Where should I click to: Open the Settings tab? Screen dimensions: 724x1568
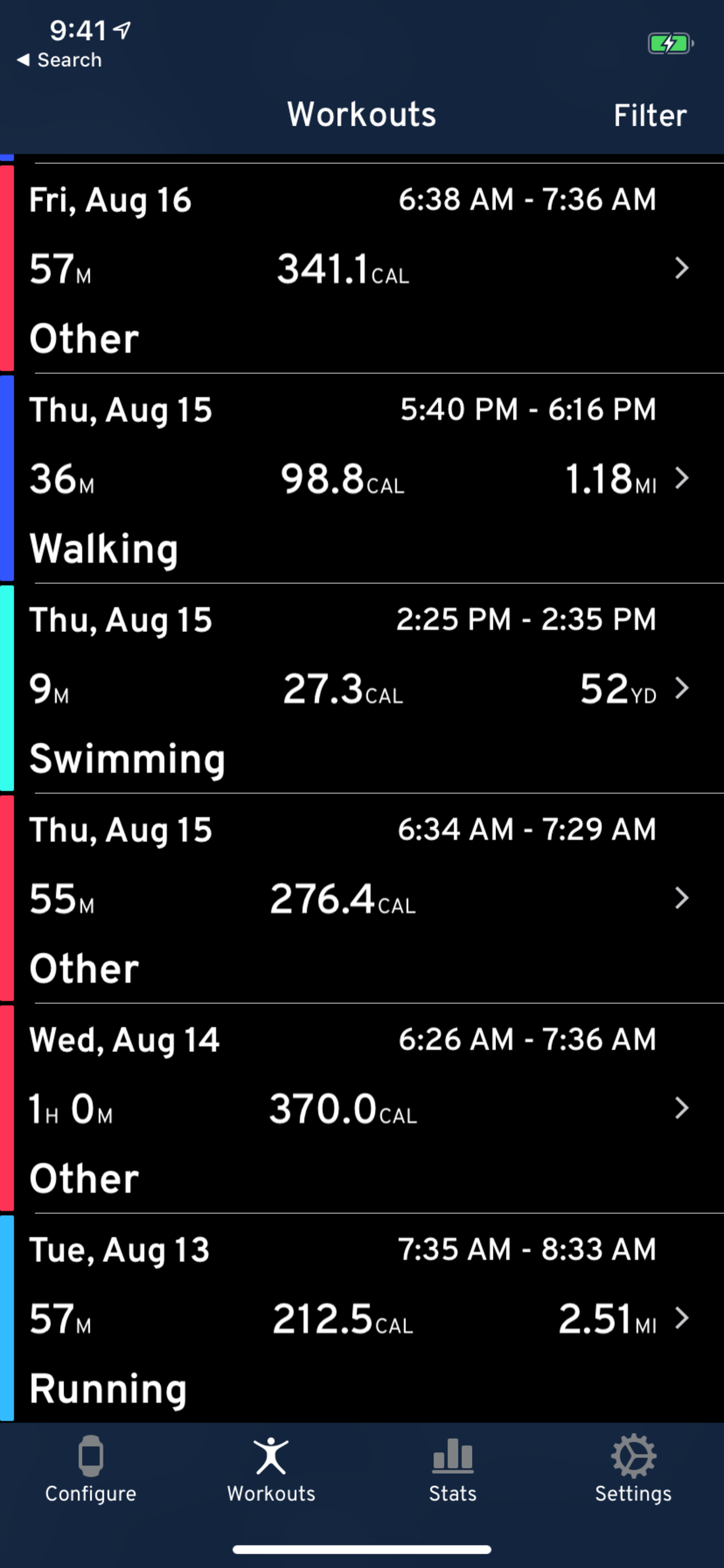[633, 1469]
